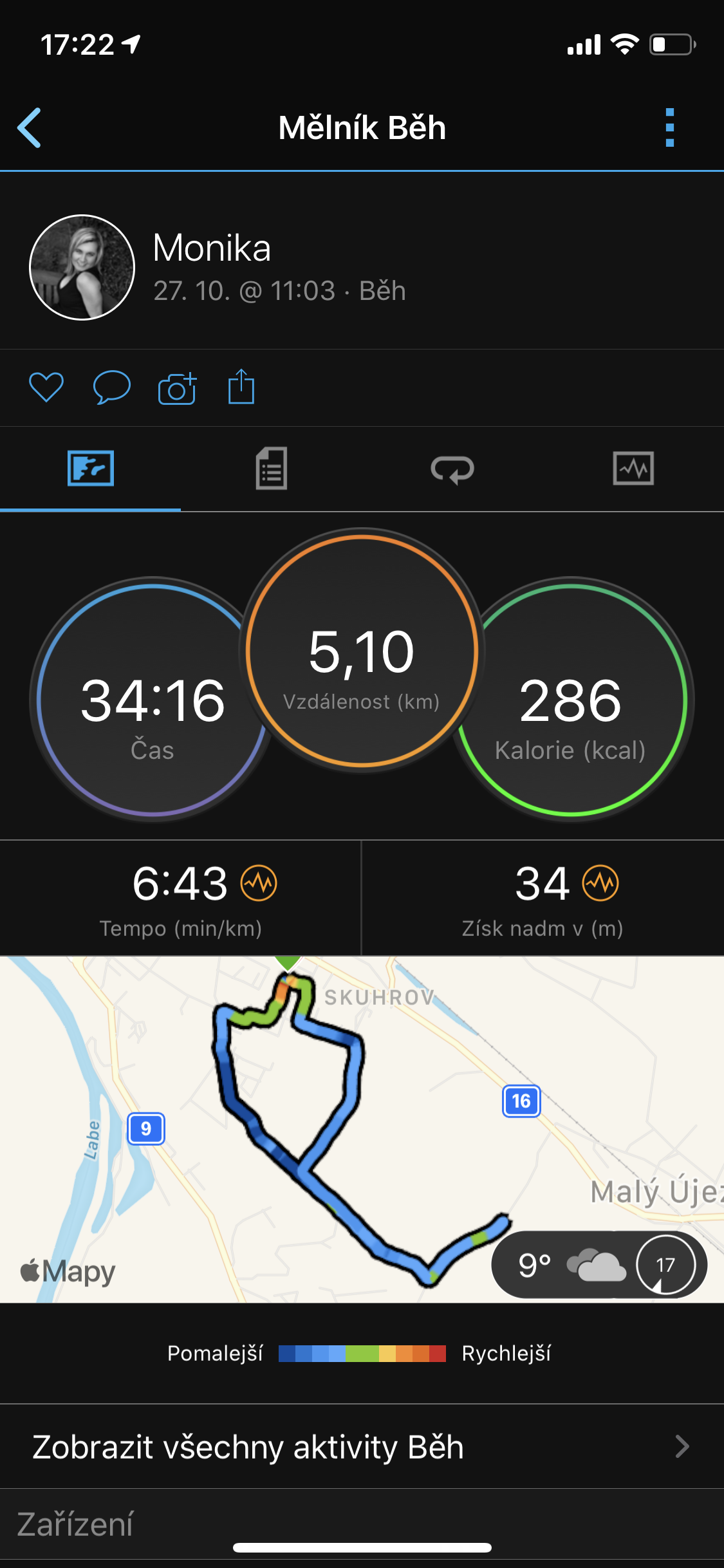
Task: Switch to the stats list tab
Action: (x=272, y=469)
